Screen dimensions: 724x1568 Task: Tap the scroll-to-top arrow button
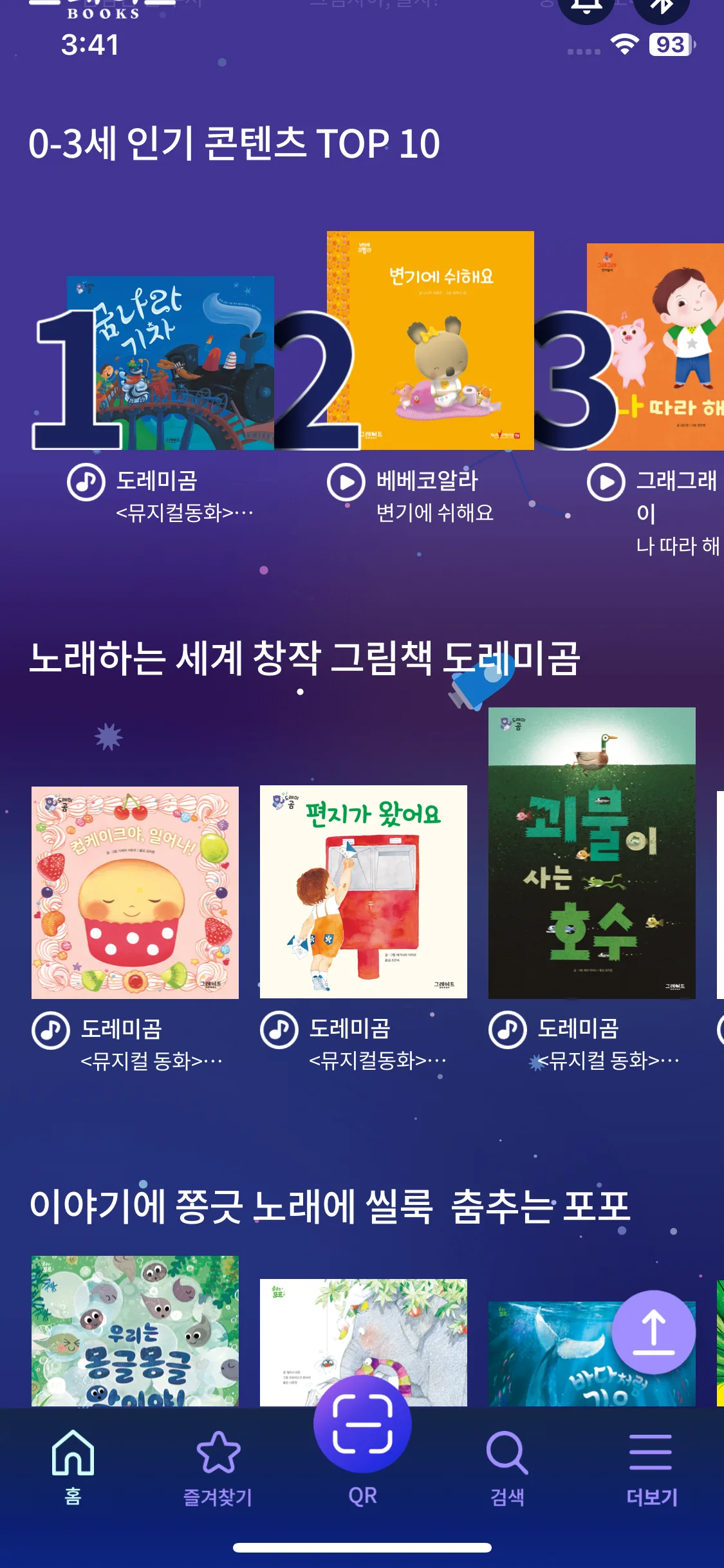point(653,1331)
